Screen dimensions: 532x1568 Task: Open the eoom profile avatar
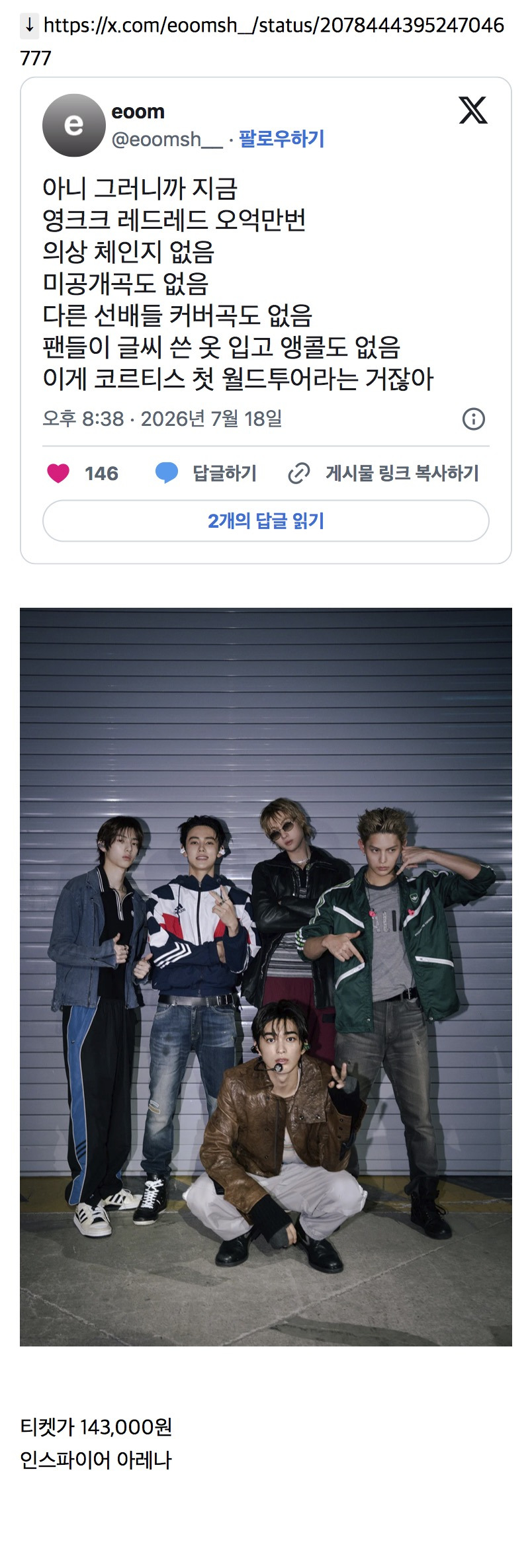coord(74,125)
